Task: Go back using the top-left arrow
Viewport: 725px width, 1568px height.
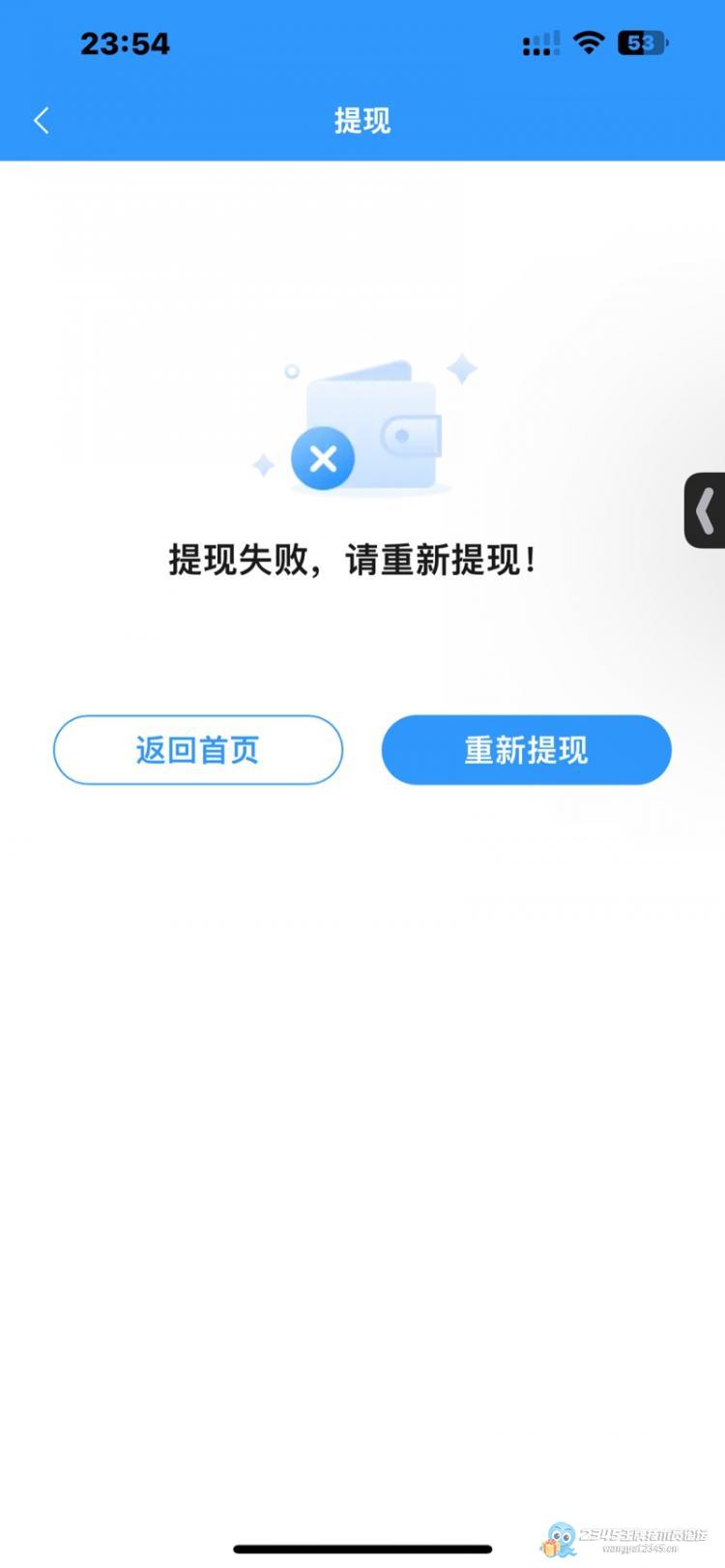Action: click(x=41, y=121)
